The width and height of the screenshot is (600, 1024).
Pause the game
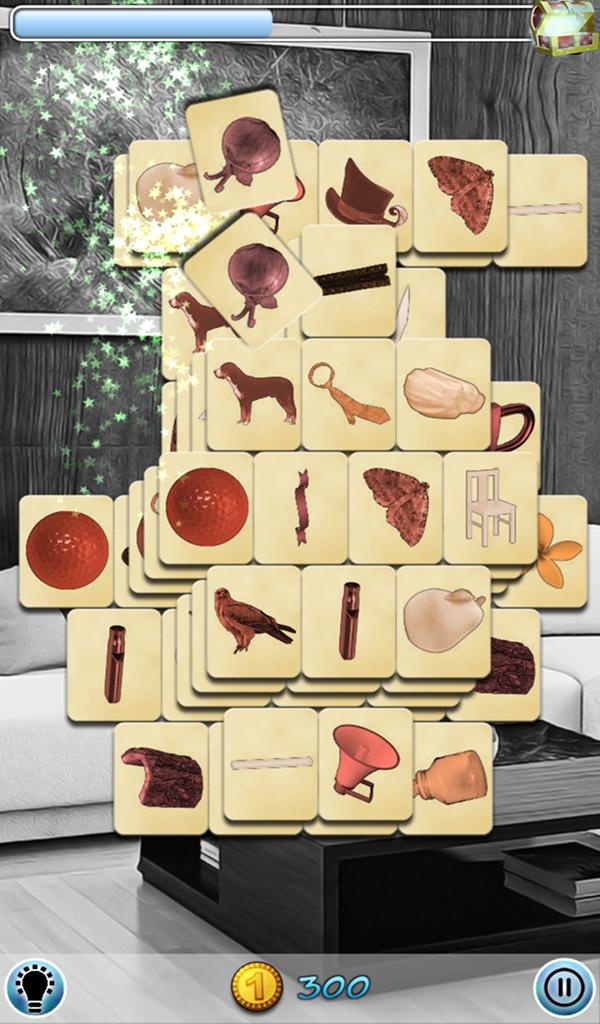tap(564, 988)
